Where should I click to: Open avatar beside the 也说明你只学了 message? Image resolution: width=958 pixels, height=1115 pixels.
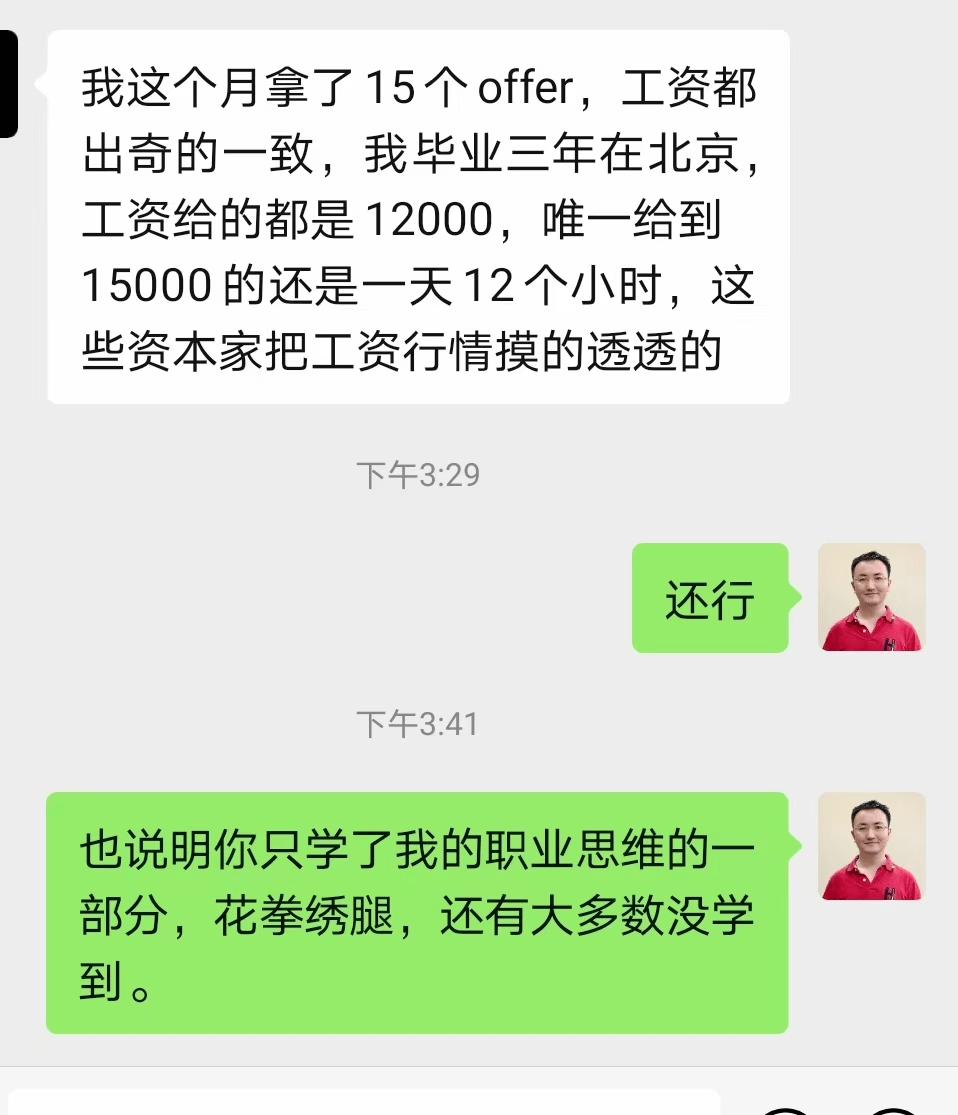tap(871, 846)
